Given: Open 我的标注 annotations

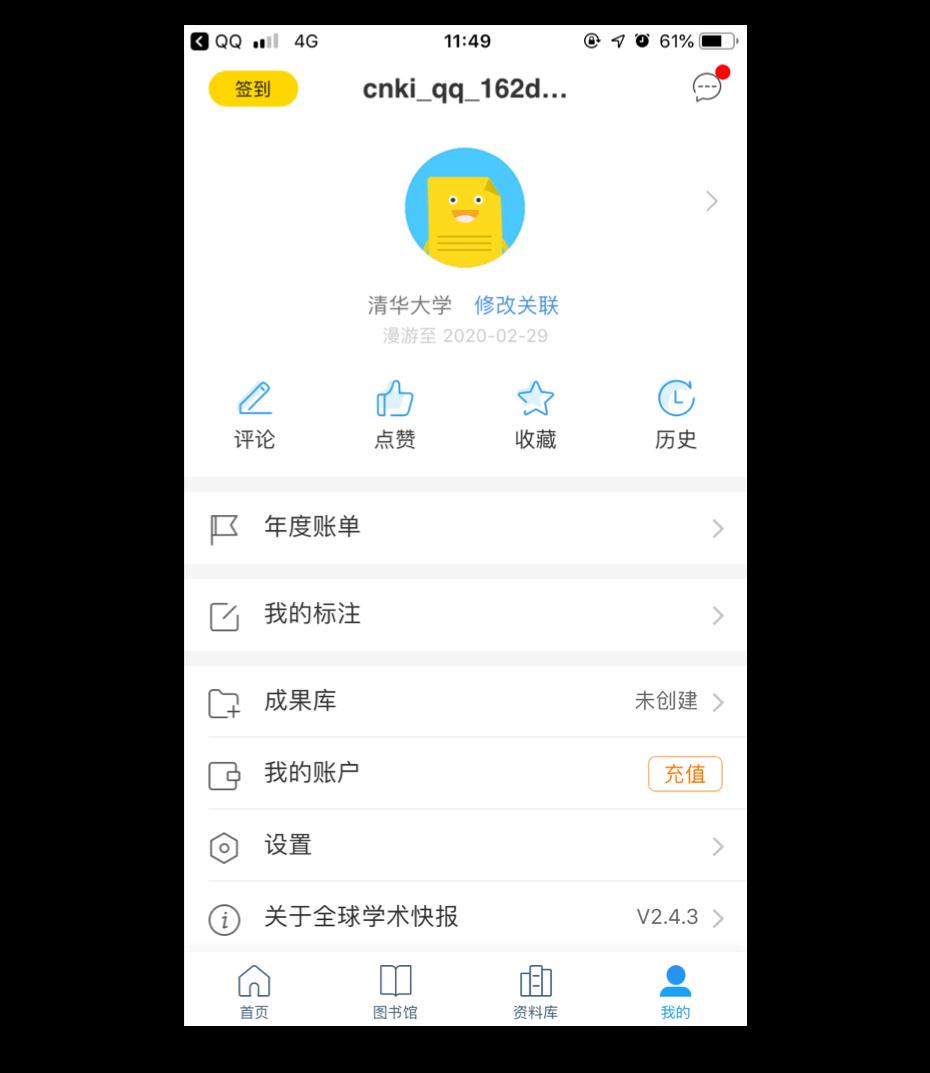Looking at the screenshot, I should click(465, 615).
